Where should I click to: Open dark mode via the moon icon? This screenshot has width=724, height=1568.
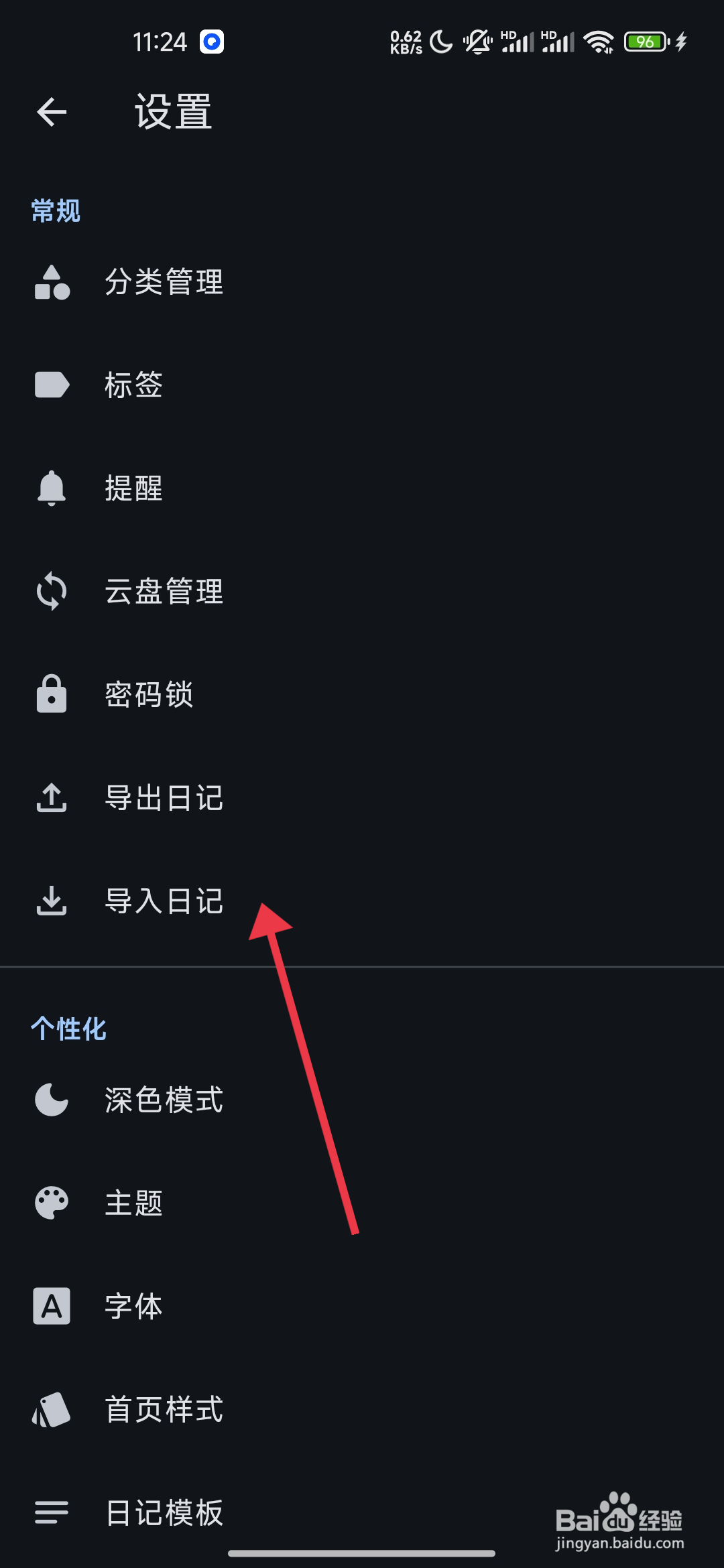pos(52,1100)
